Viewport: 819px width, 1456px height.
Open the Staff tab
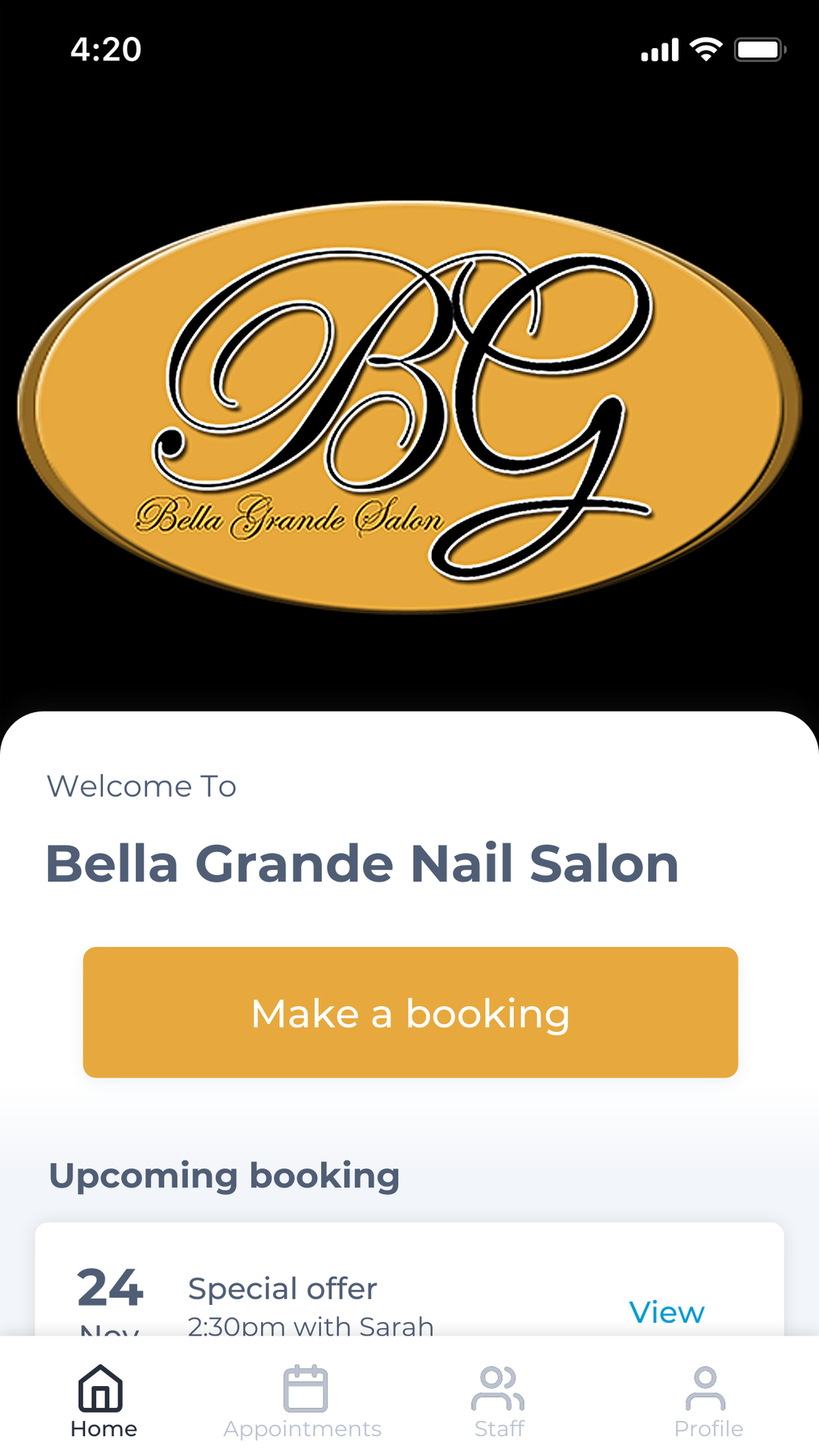pyautogui.click(x=499, y=1401)
